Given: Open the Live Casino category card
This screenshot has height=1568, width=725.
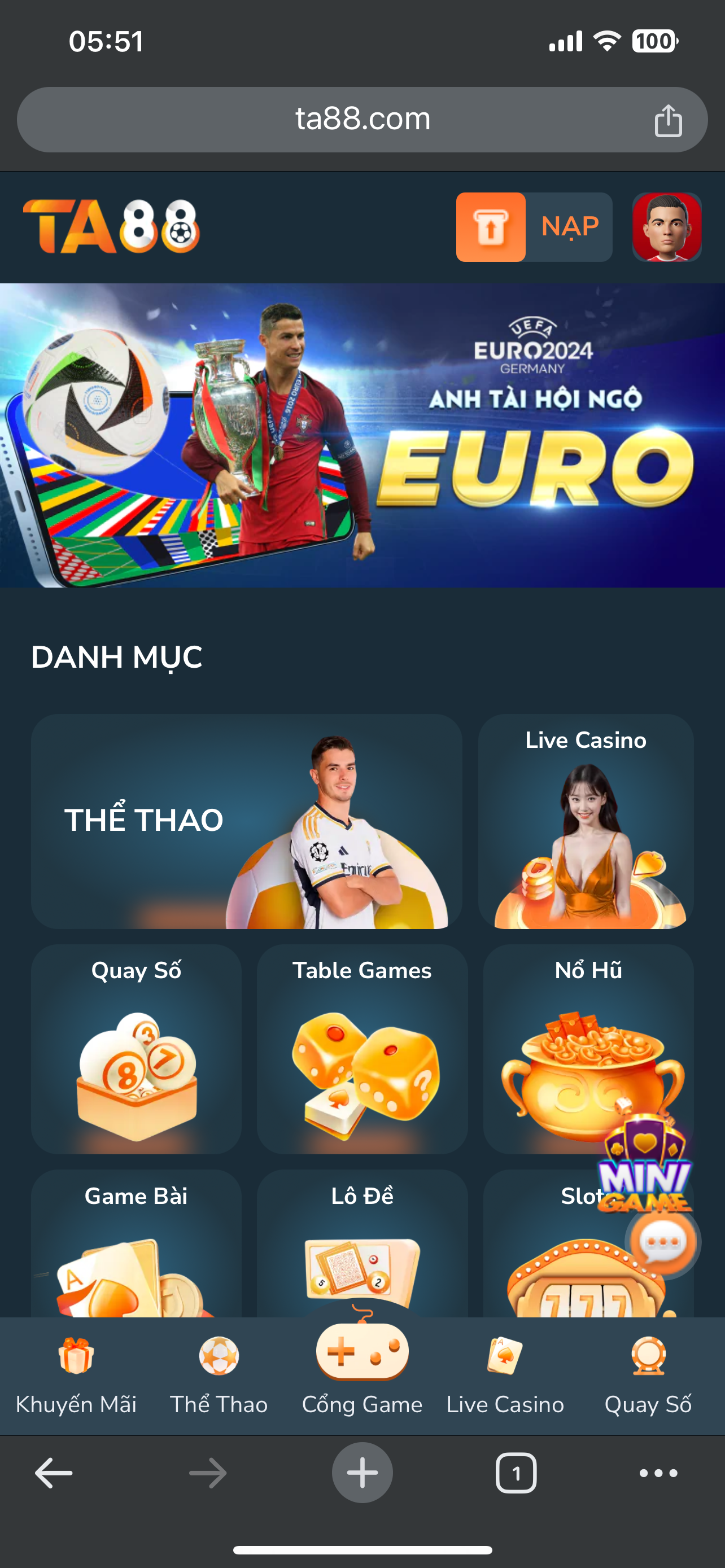Looking at the screenshot, I should tap(585, 821).
